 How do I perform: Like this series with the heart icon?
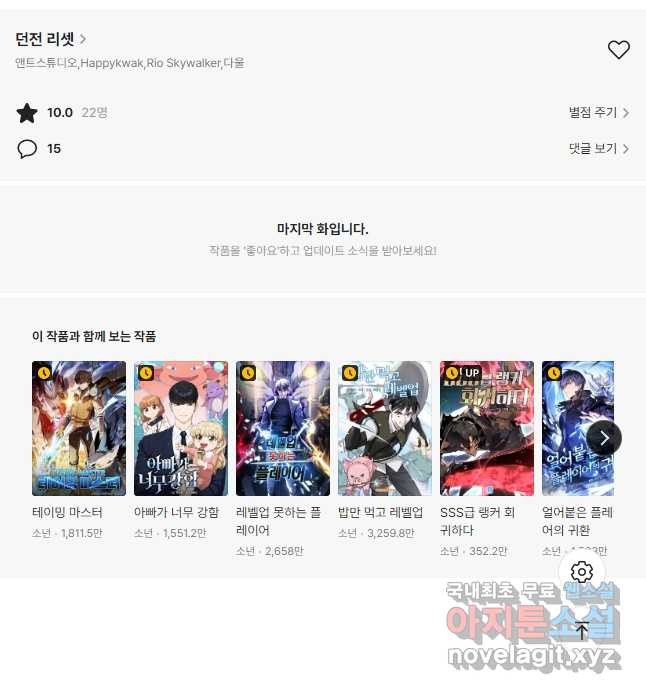[x=618, y=49]
